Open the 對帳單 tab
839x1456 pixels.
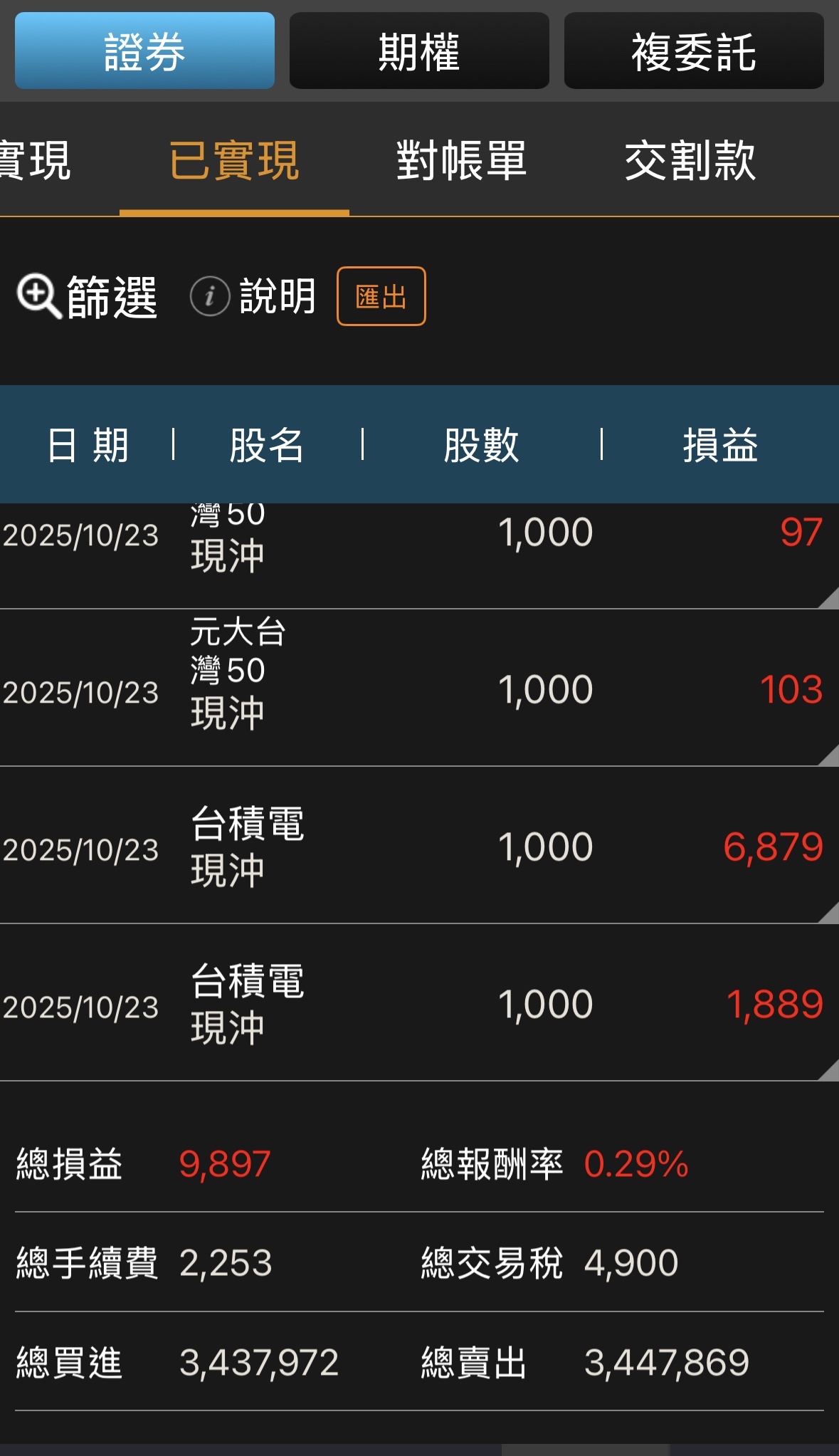coord(461,161)
